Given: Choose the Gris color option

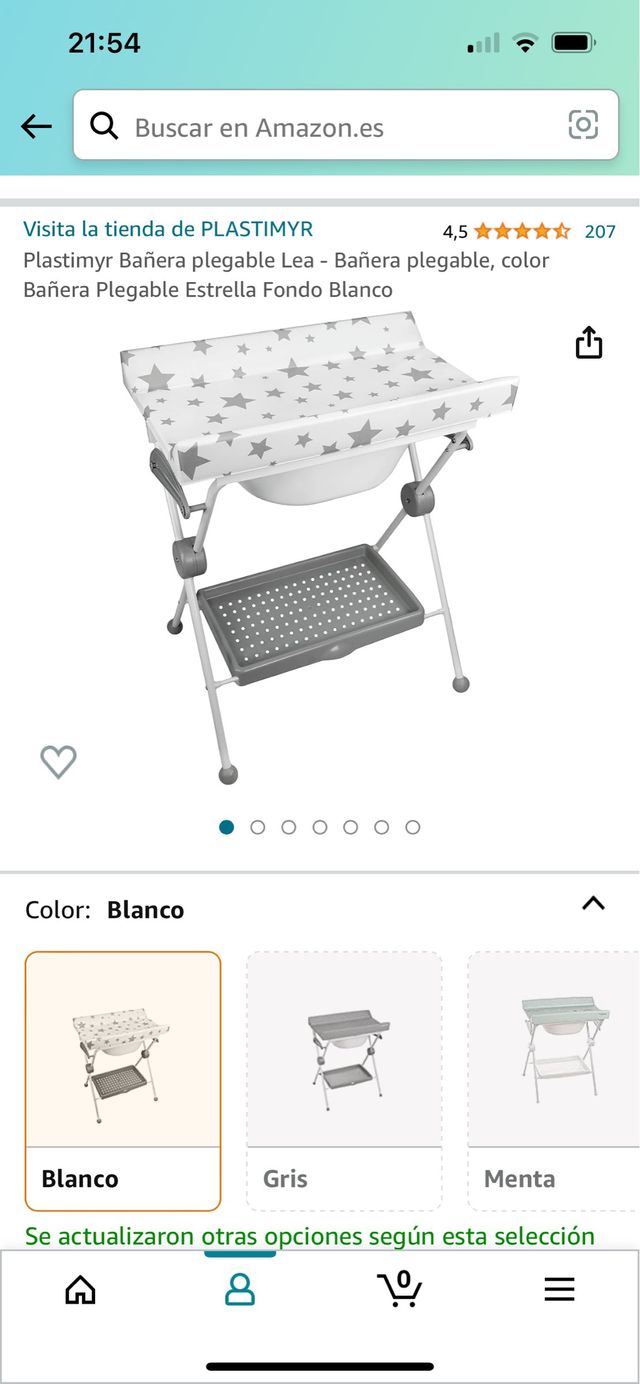Looking at the screenshot, I should click(x=344, y=1080).
